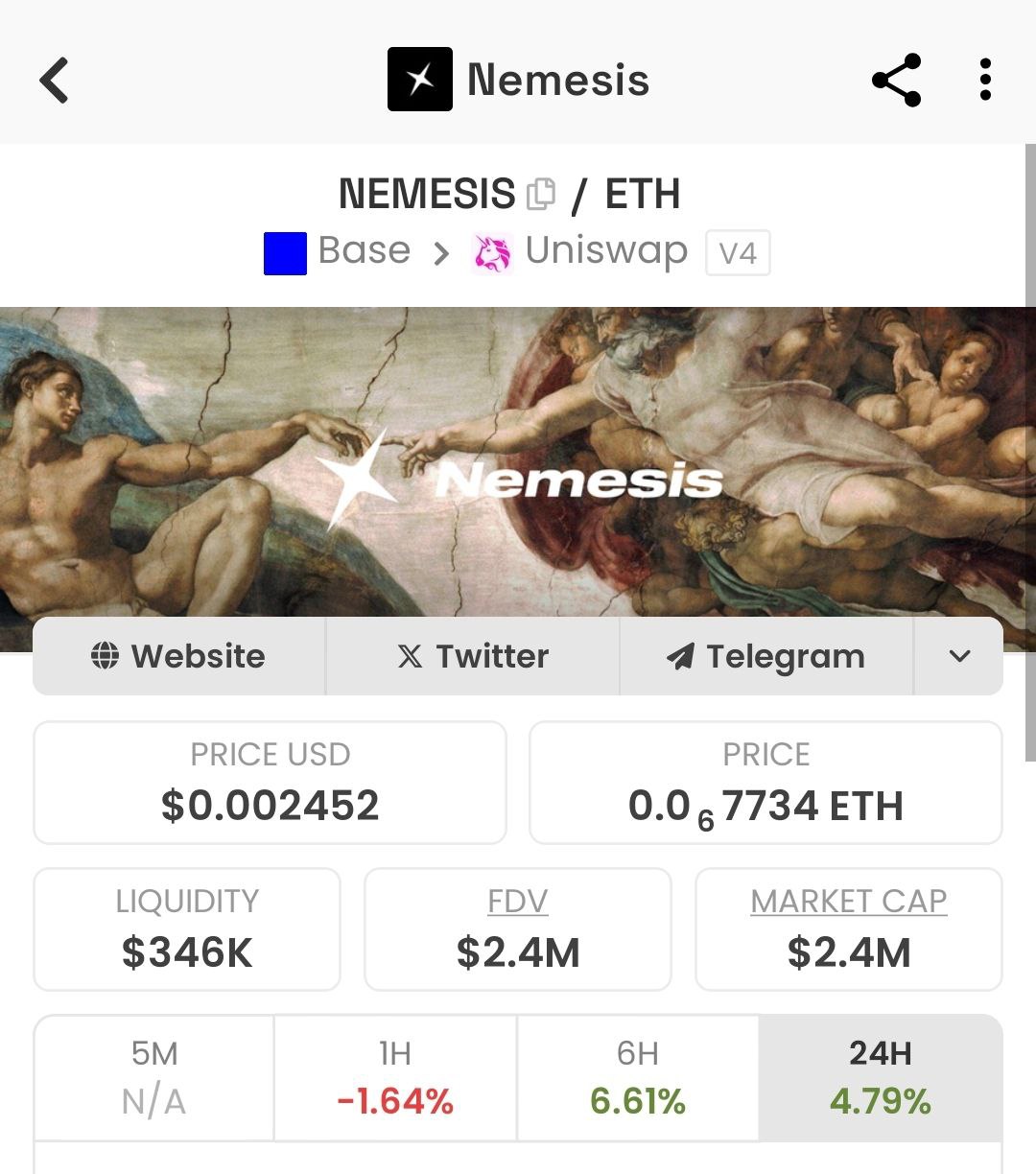Share the Nemesis token page
The height and width of the screenshot is (1174, 1036).
[895, 81]
